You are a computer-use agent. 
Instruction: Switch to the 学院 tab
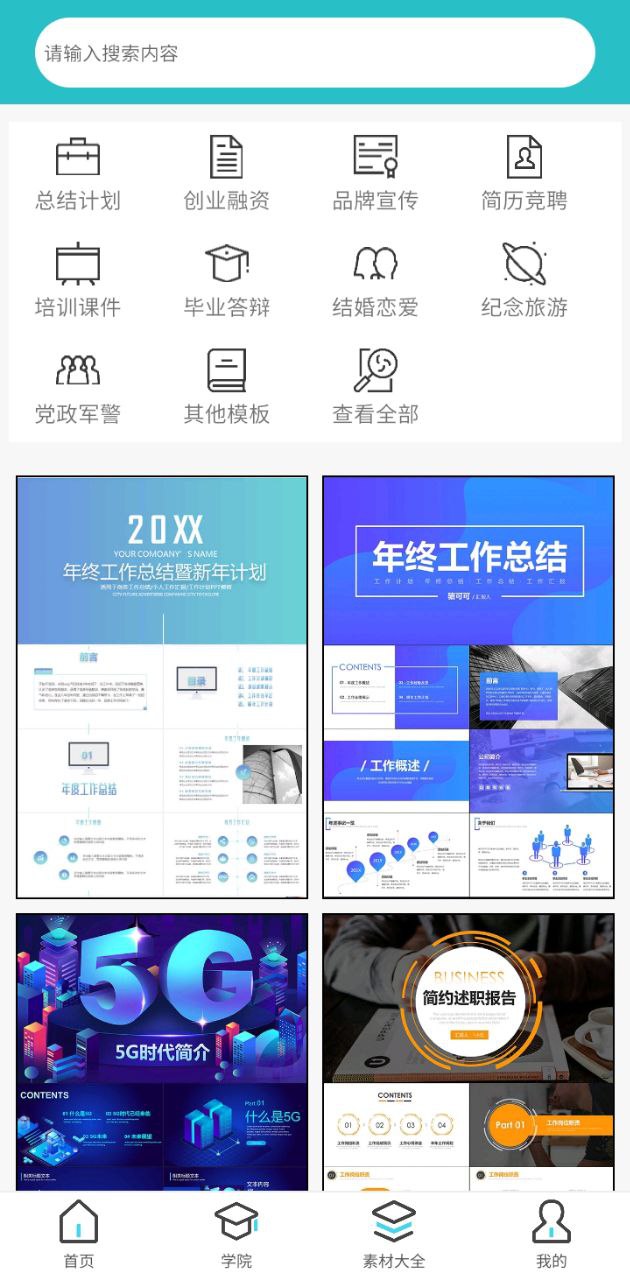(237, 1235)
